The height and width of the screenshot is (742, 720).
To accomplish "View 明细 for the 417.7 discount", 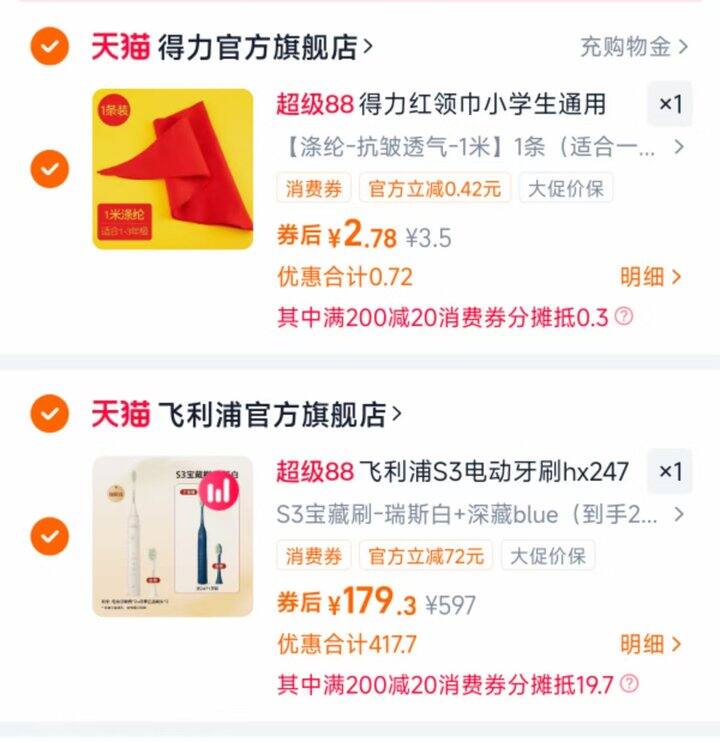I will [x=650, y=644].
